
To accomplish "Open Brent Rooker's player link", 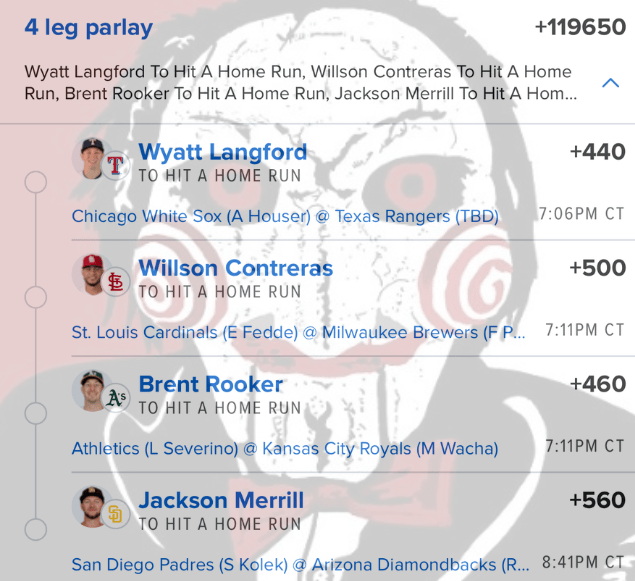I will (210, 385).
